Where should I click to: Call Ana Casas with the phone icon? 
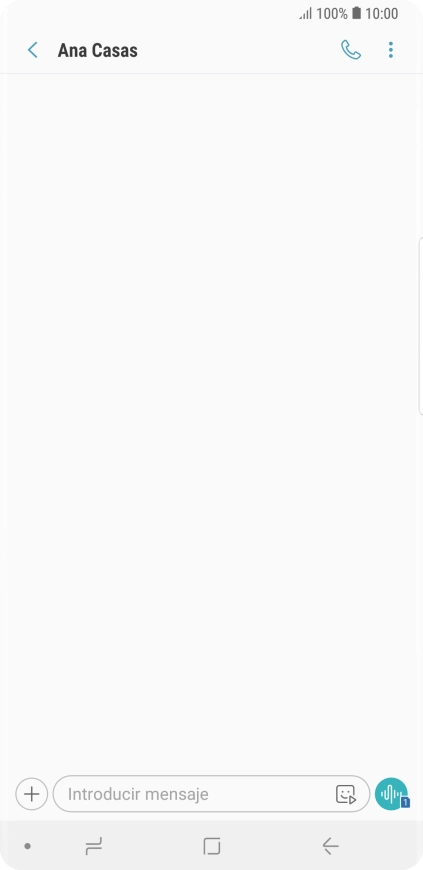click(351, 50)
